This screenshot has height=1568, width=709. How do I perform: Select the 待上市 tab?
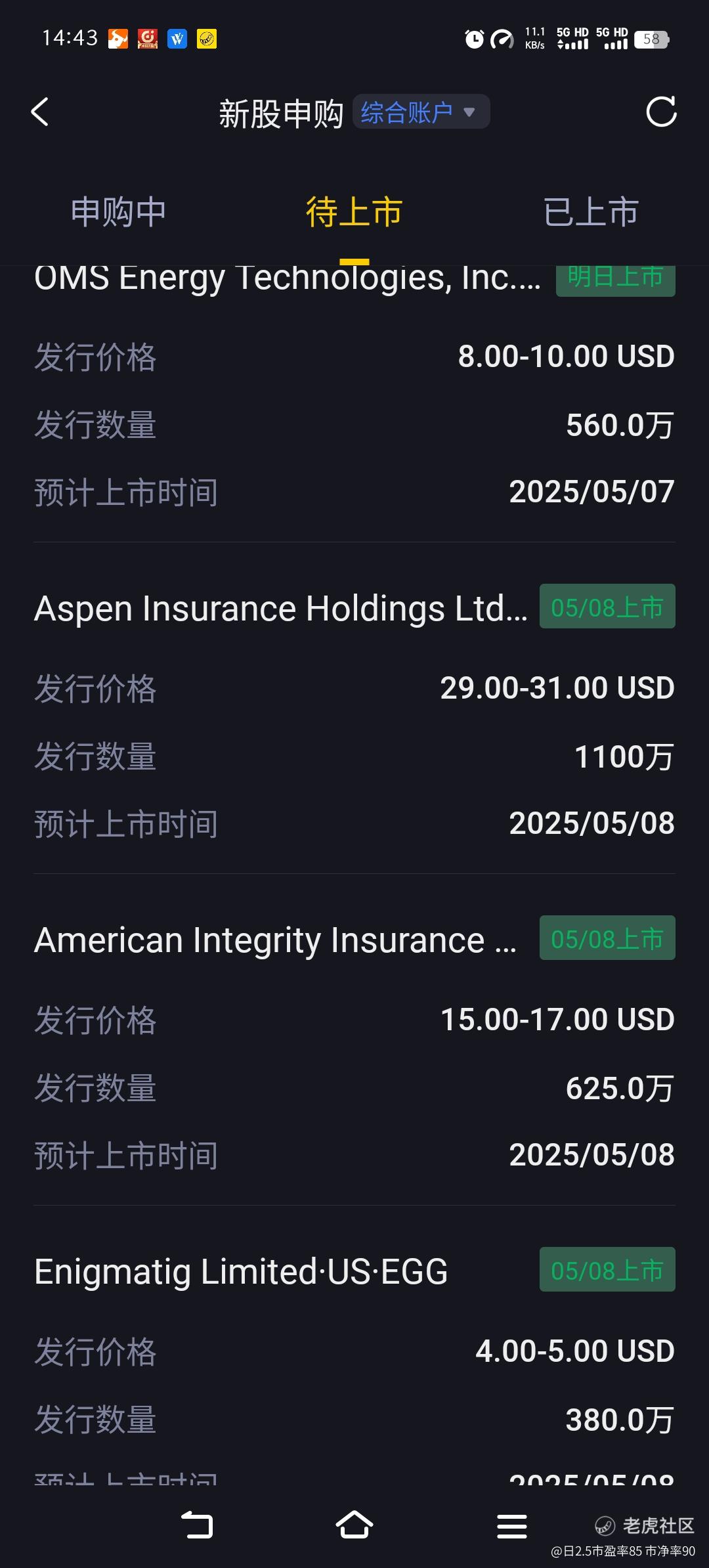click(x=354, y=212)
